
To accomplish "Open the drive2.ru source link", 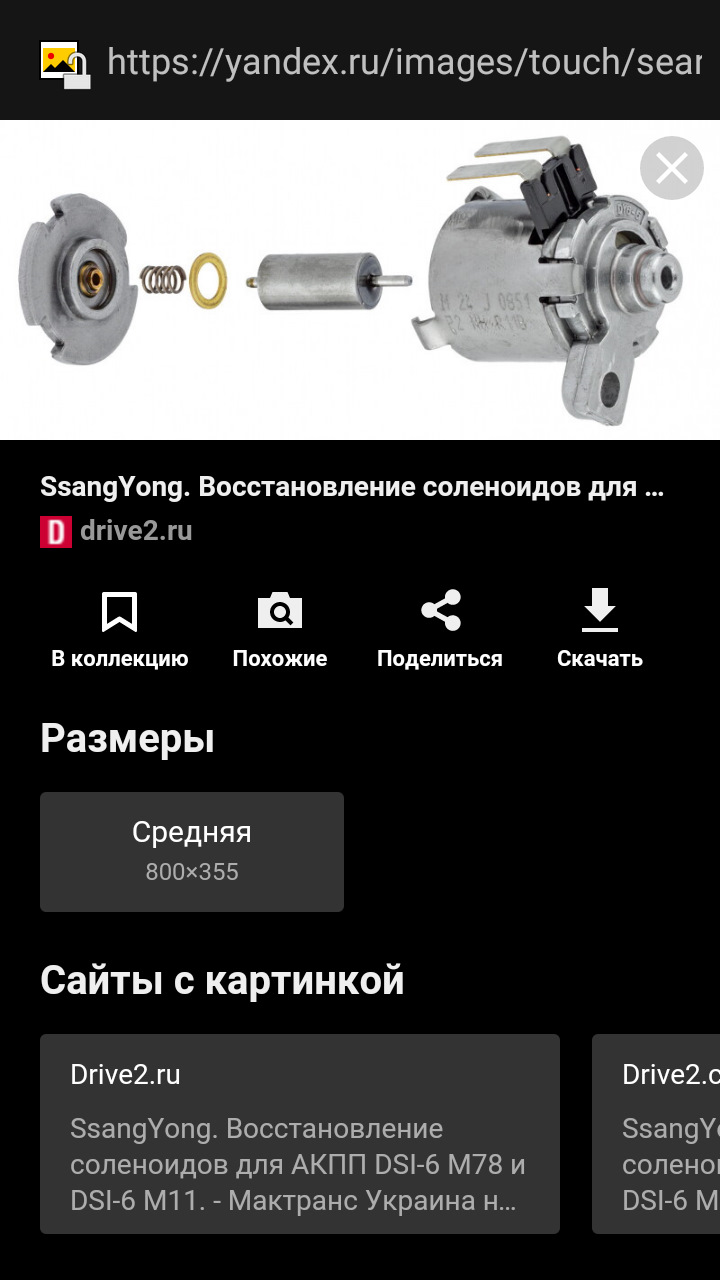I will coord(135,531).
